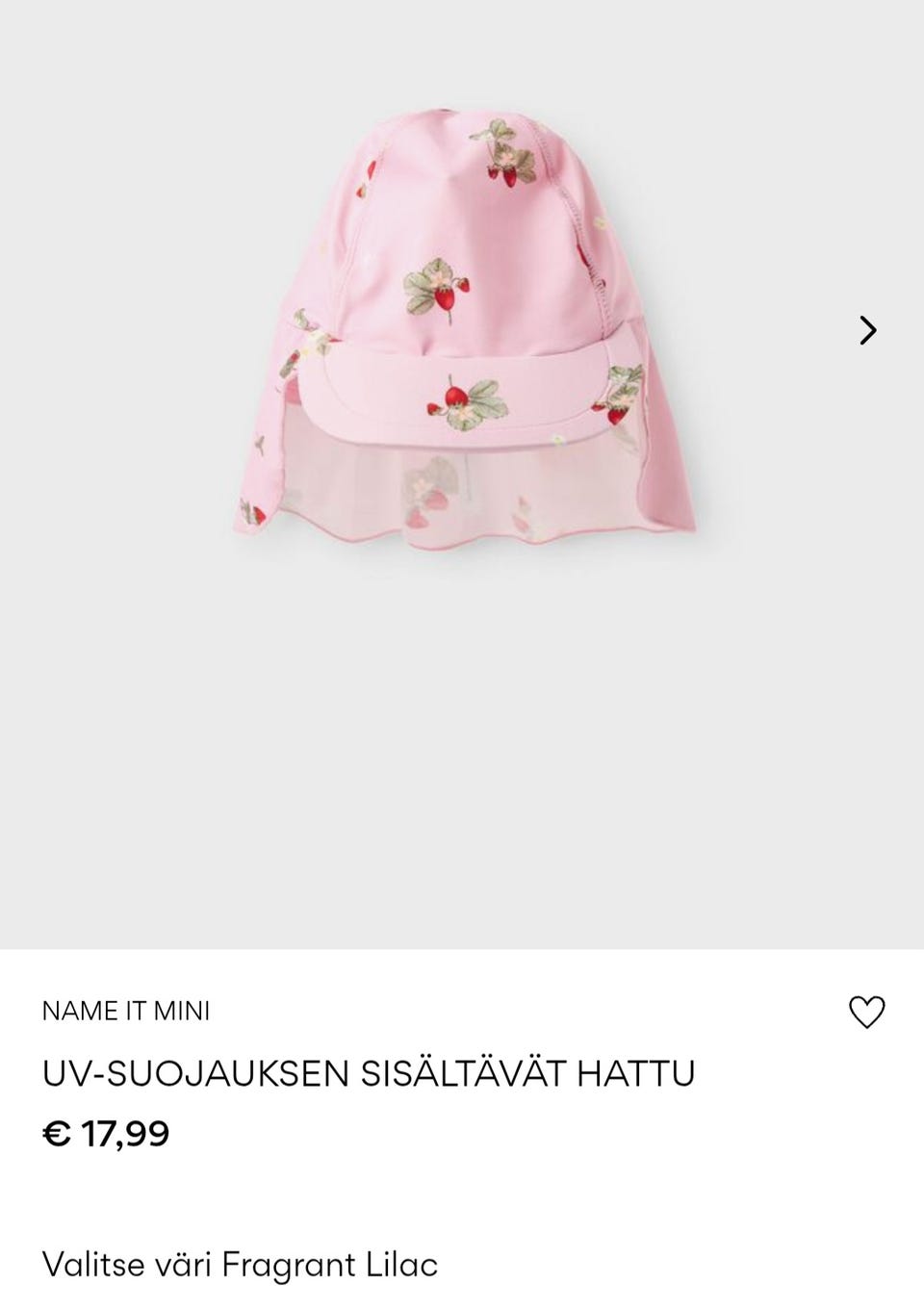924x1310 pixels.
Task: Click the pink strawberry hat product image
Action: [x=460, y=327]
